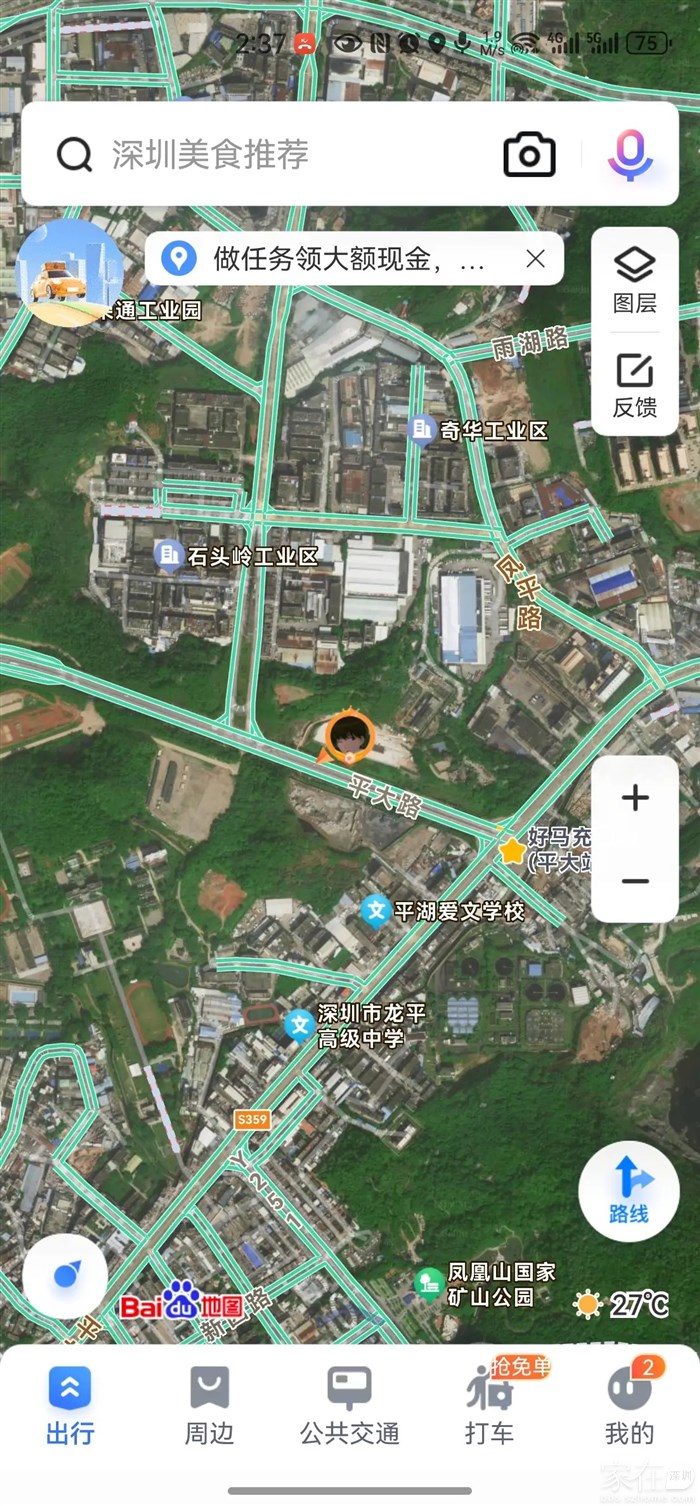Recenter map on my location

66,1276
